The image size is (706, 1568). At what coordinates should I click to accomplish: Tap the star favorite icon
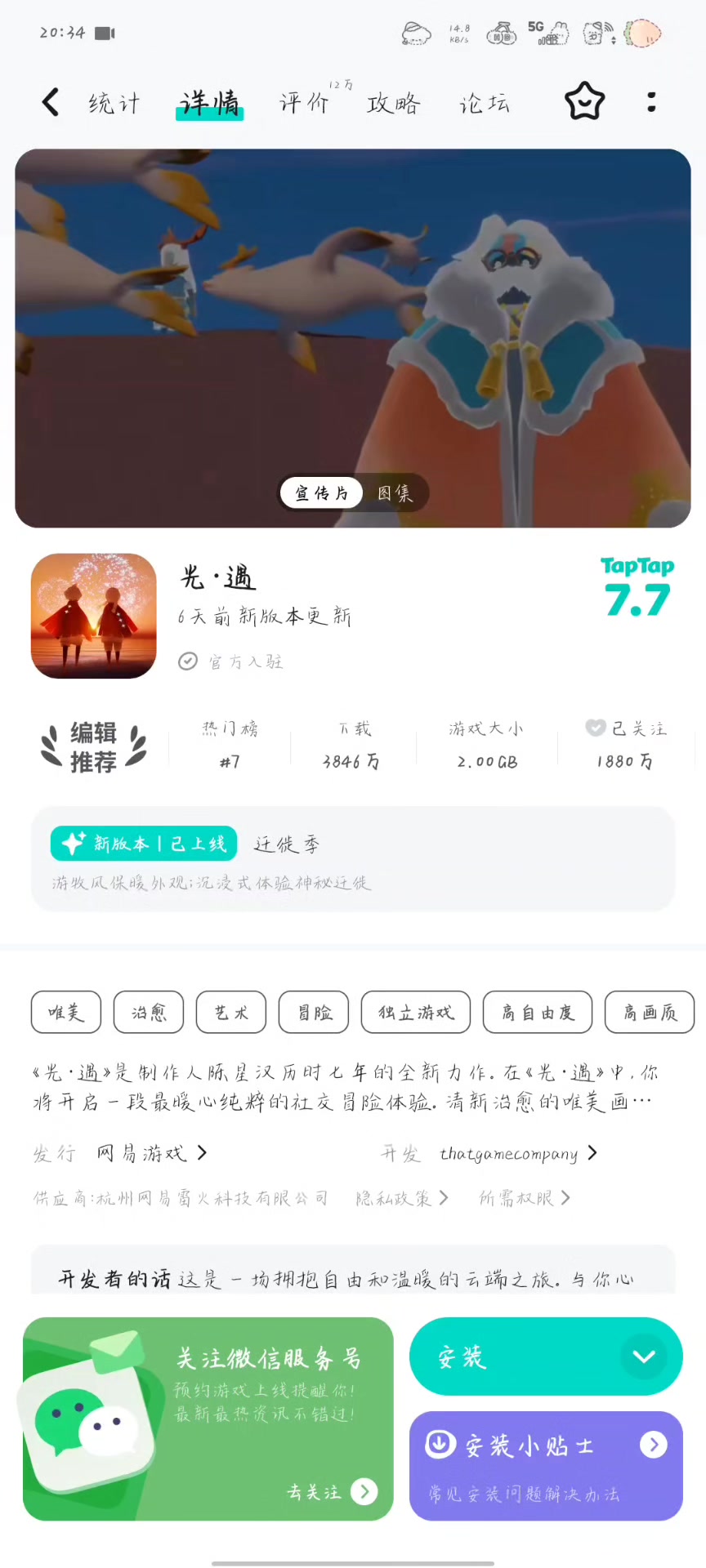tap(585, 101)
